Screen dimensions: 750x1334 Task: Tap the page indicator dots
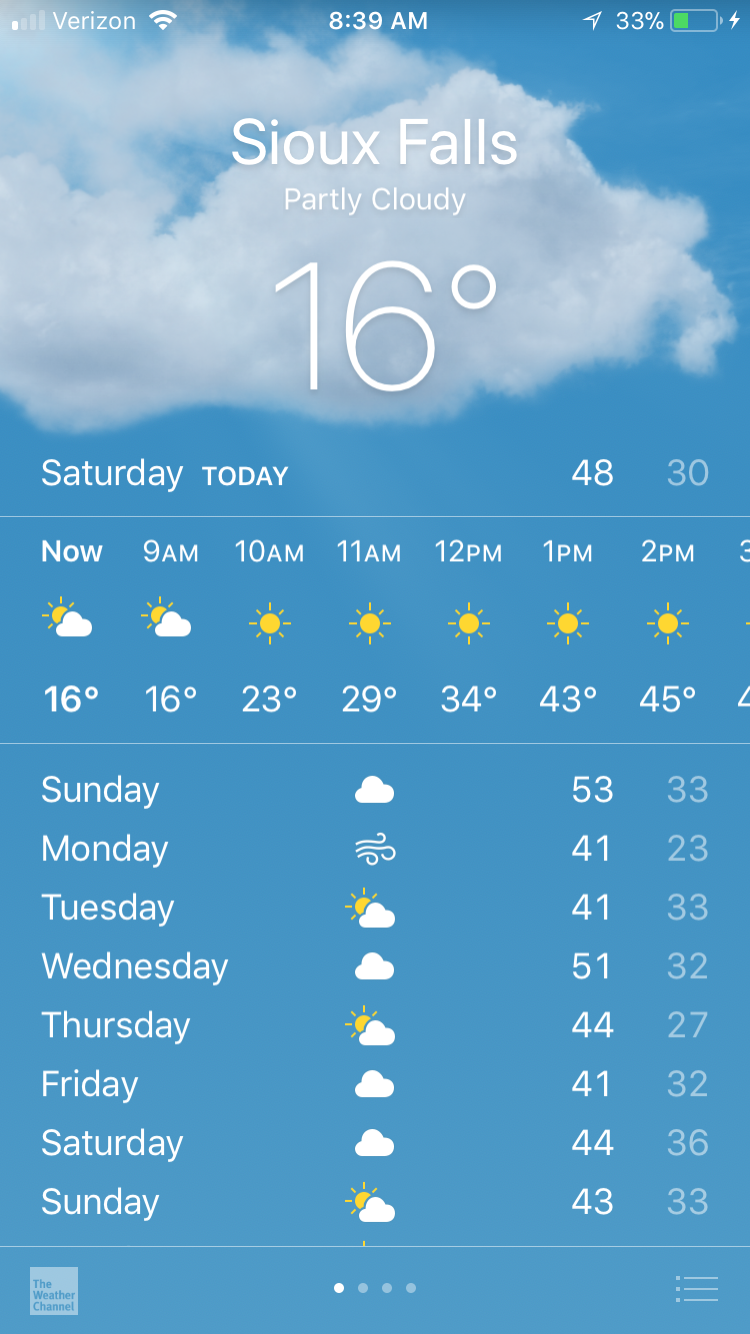[375, 1288]
